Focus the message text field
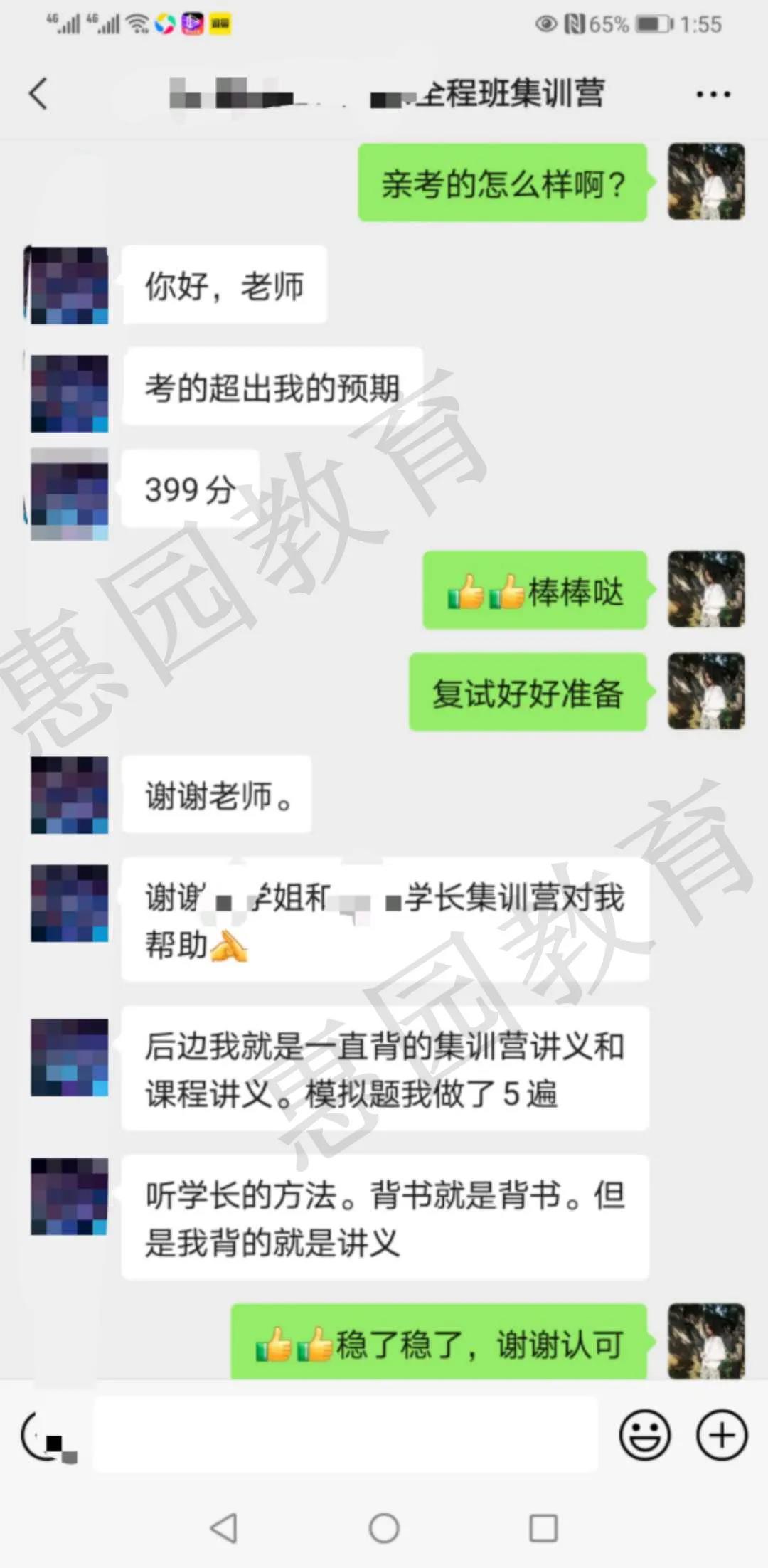Viewport: 768px width, 1568px height. pyautogui.click(x=346, y=1434)
